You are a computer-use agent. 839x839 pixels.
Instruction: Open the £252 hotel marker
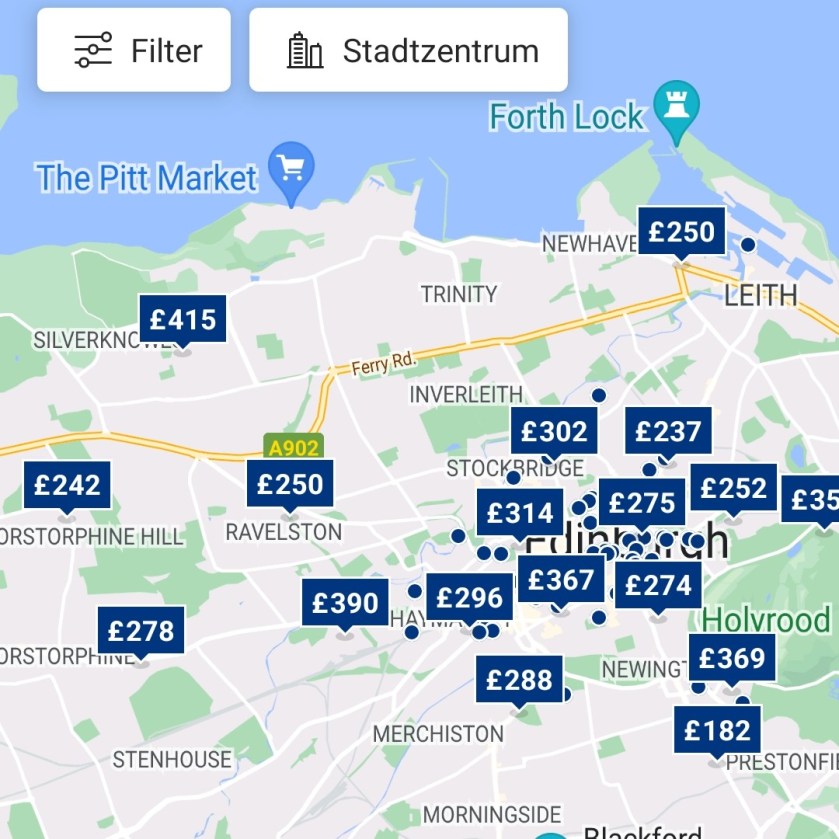pyautogui.click(x=733, y=488)
